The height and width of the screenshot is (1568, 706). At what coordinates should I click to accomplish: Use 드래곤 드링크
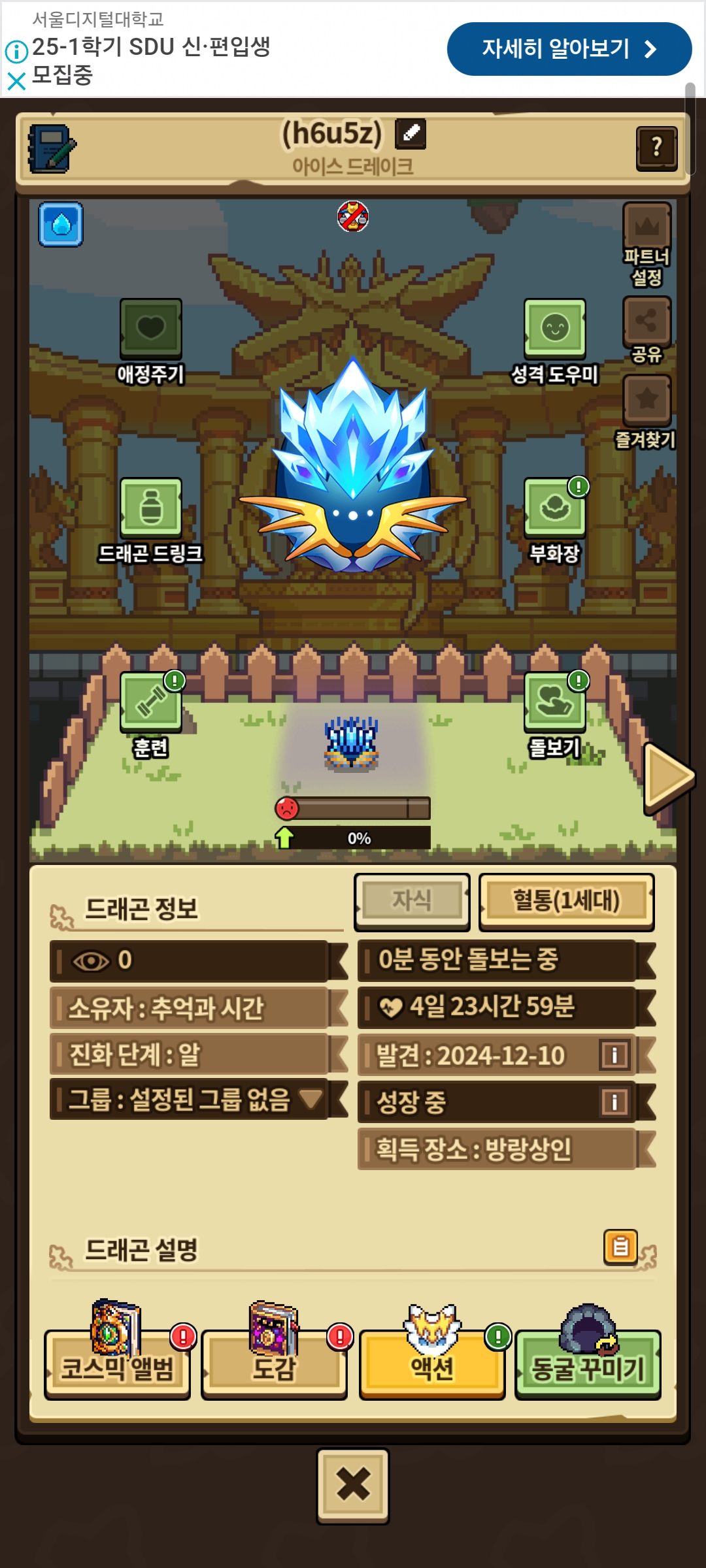(x=150, y=521)
